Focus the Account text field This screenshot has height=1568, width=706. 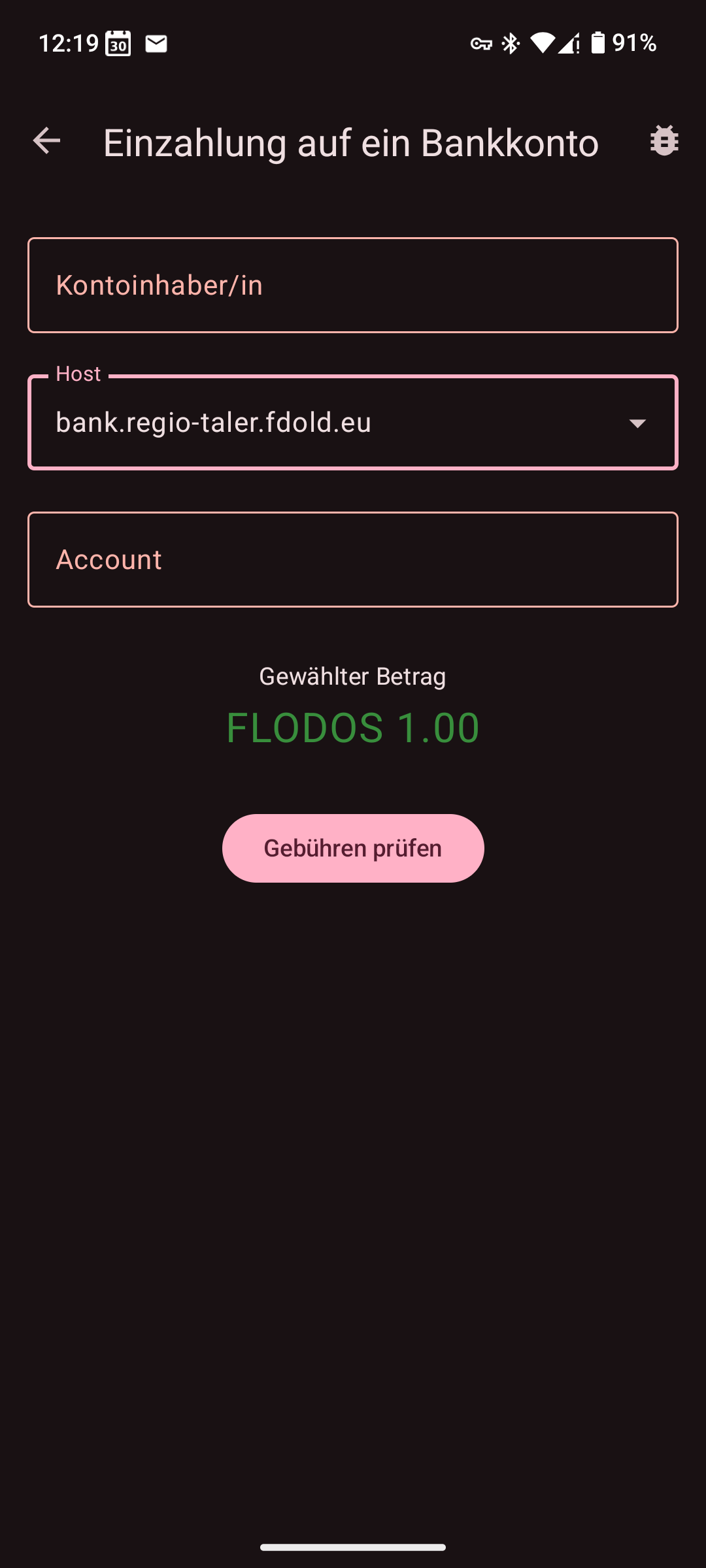coord(353,560)
